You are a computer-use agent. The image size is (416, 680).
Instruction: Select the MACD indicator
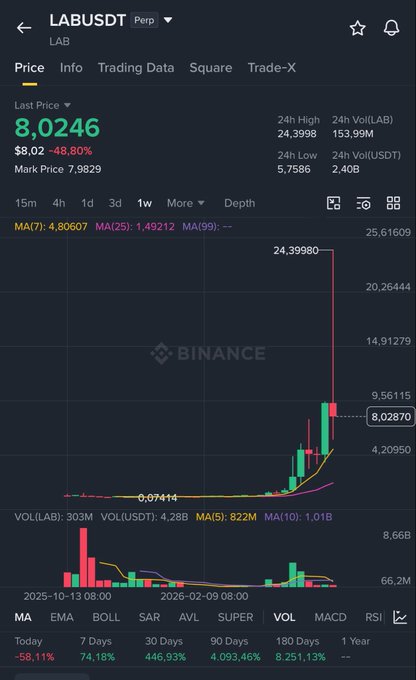click(331, 617)
